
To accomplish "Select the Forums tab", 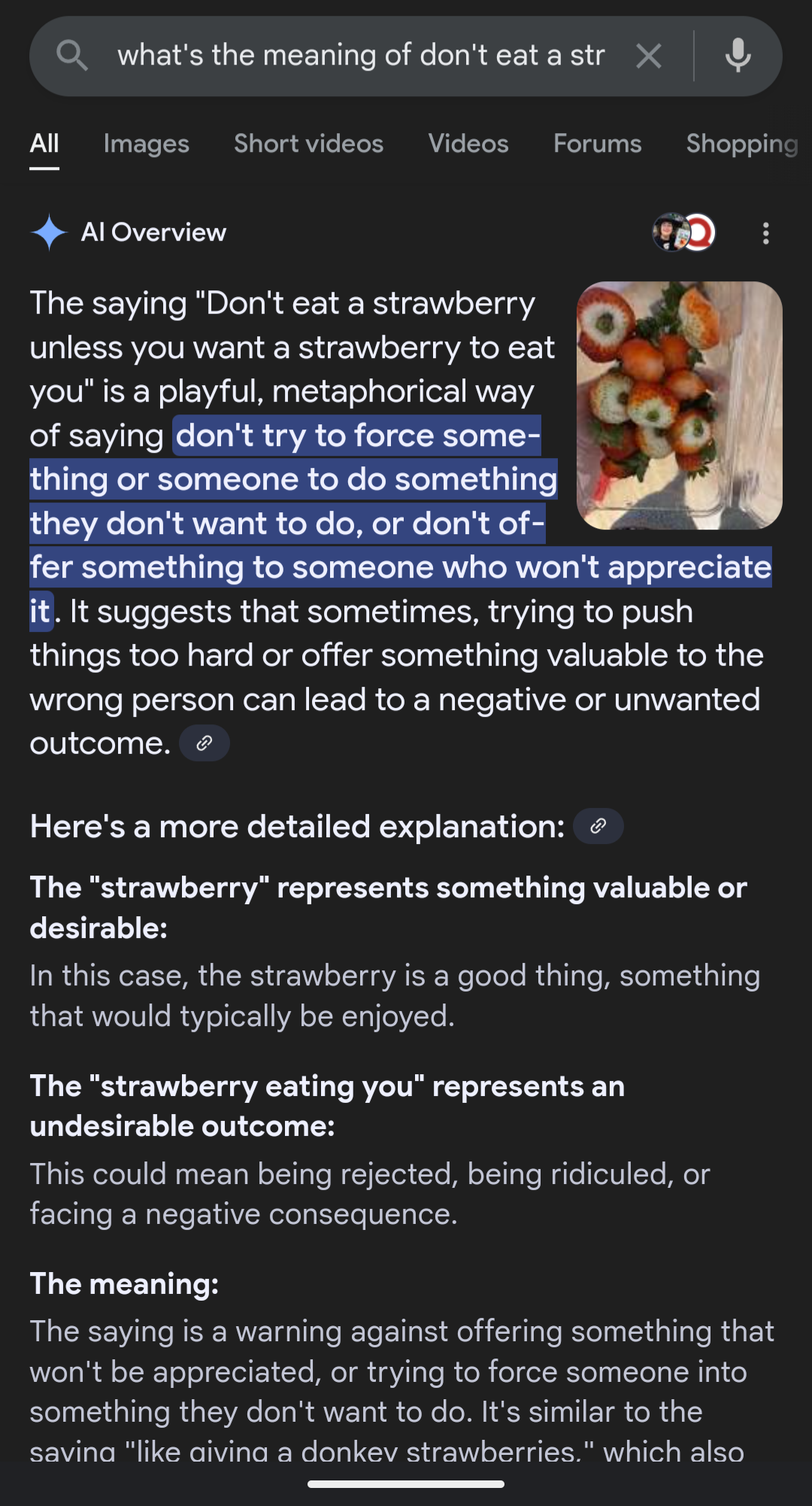I will [x=598, y=144].
